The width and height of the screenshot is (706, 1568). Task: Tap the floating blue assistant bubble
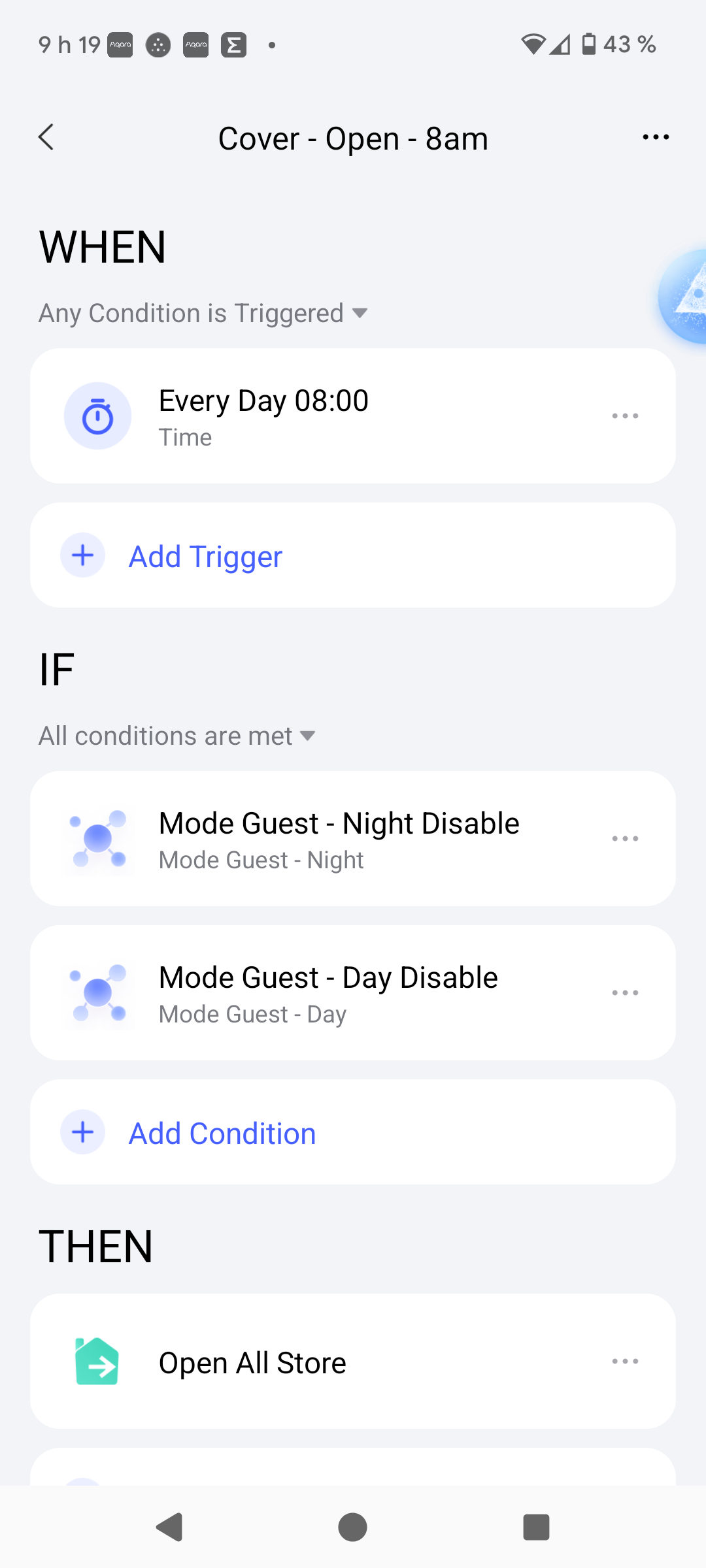click(x=683, y=296)
